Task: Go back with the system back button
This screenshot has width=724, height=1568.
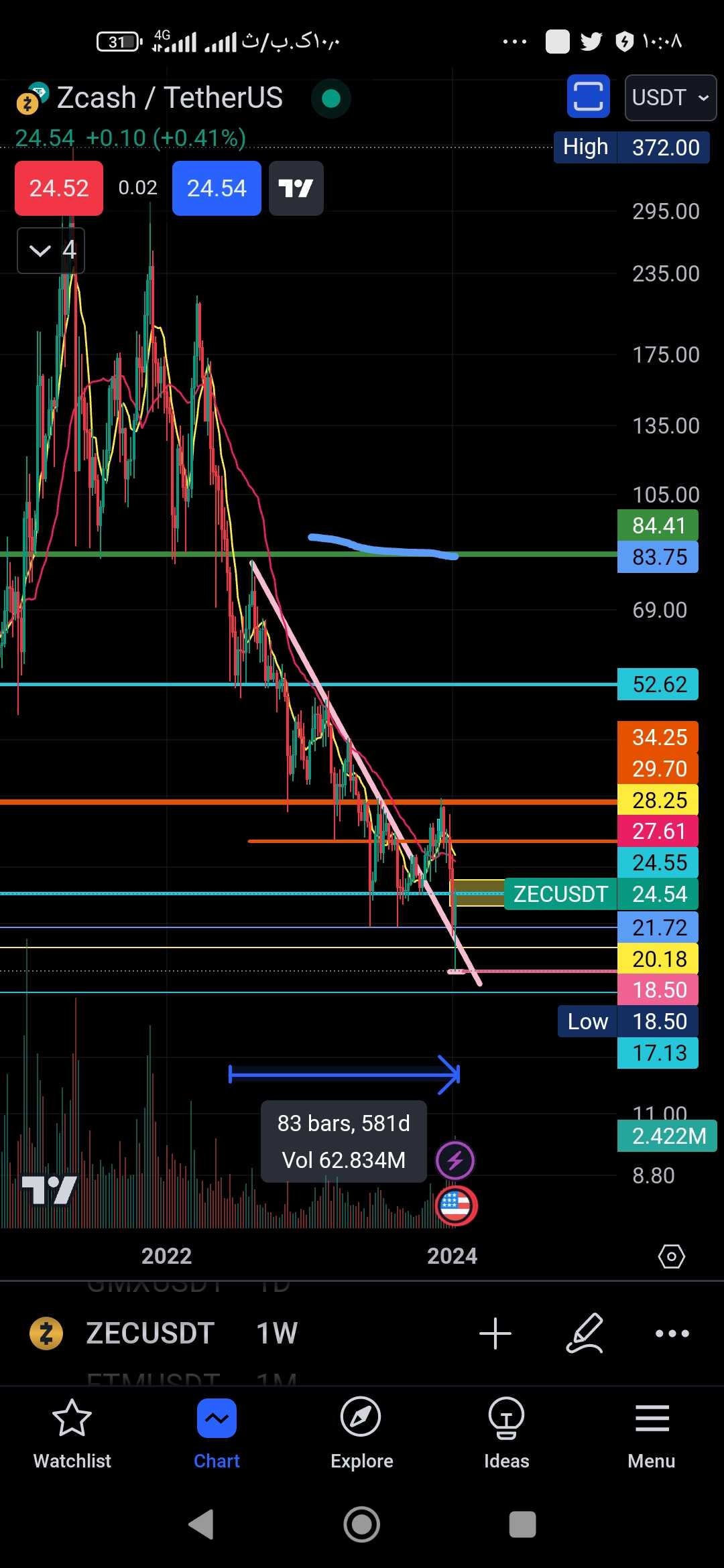Action: click(x=201, y=1524)
